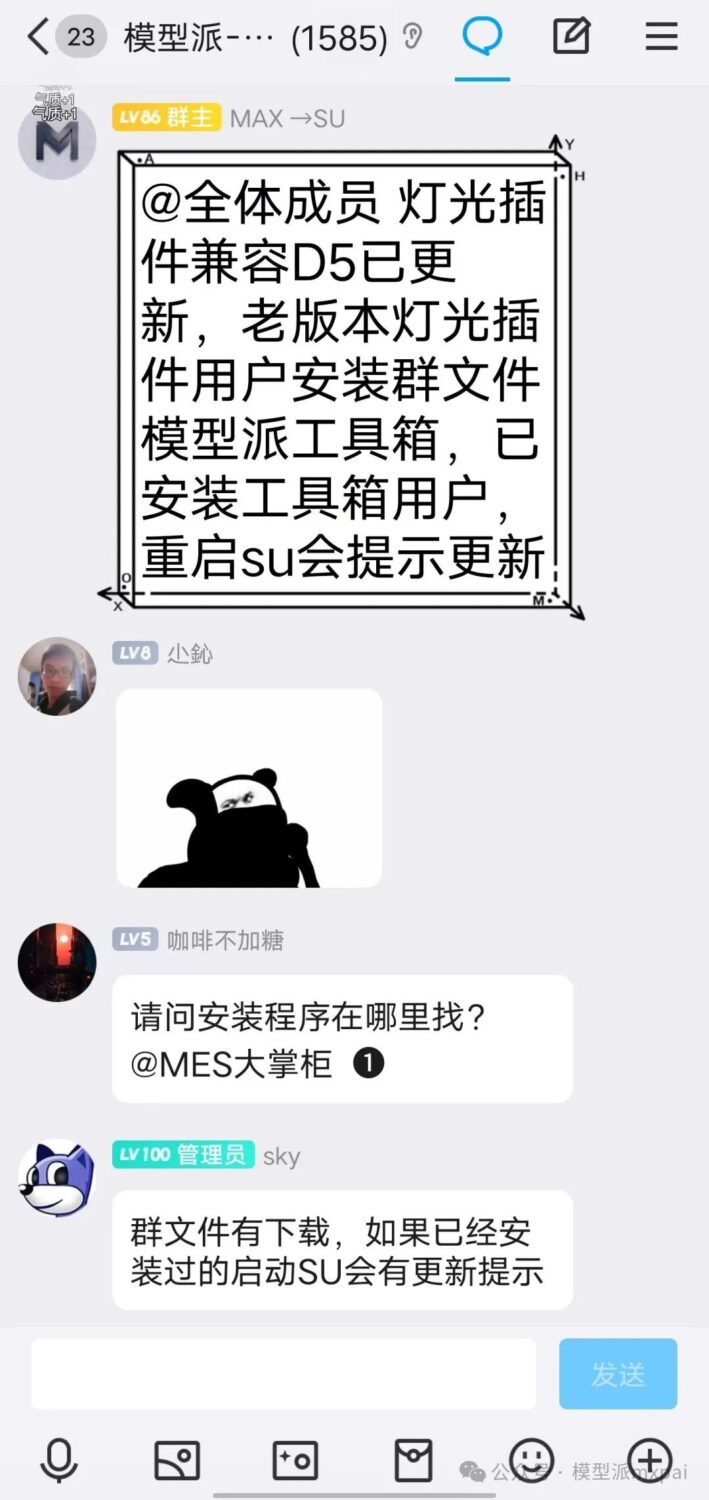Open the plus more options panel
Screen dimensions: 709x1500
tap(649, 1459)
